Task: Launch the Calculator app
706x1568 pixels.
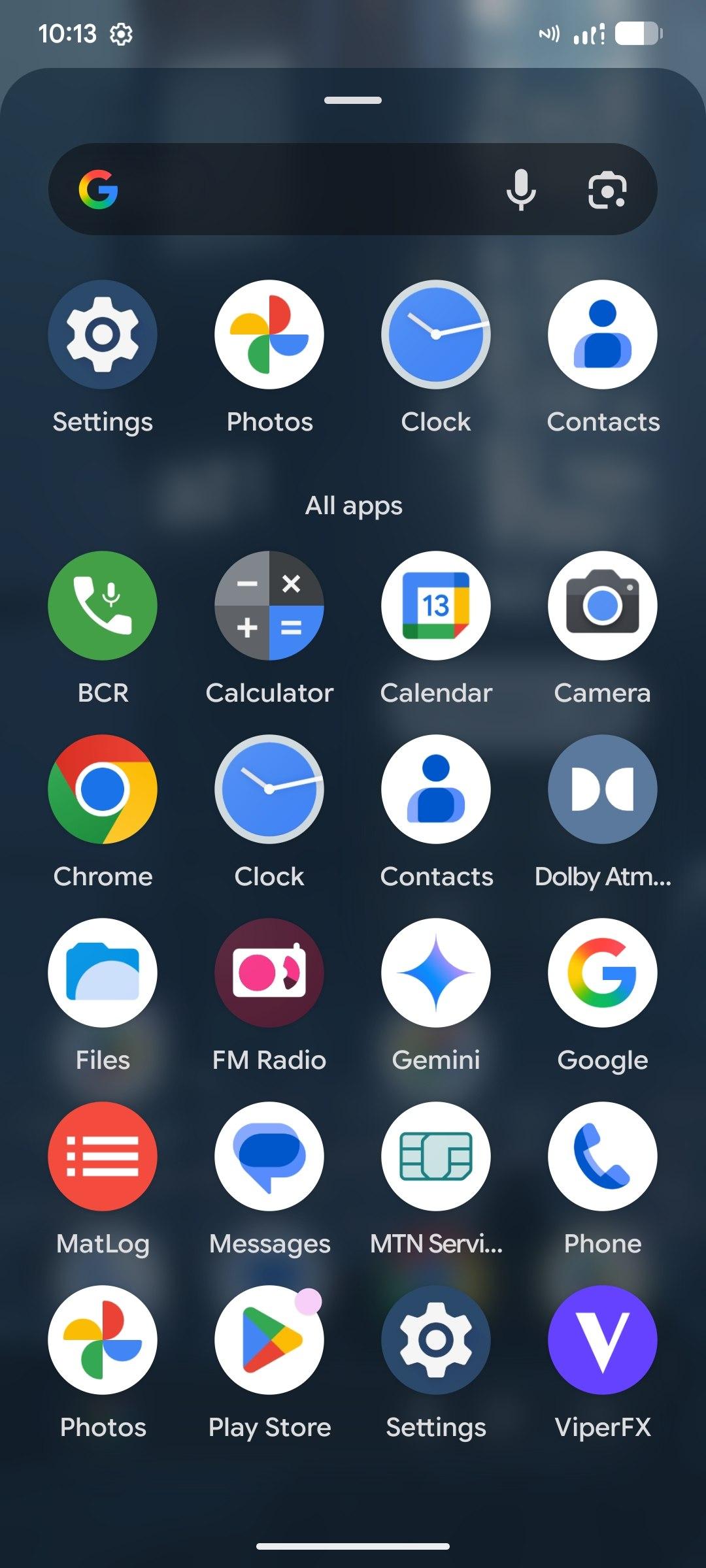Action: click(x=269, y=606)
